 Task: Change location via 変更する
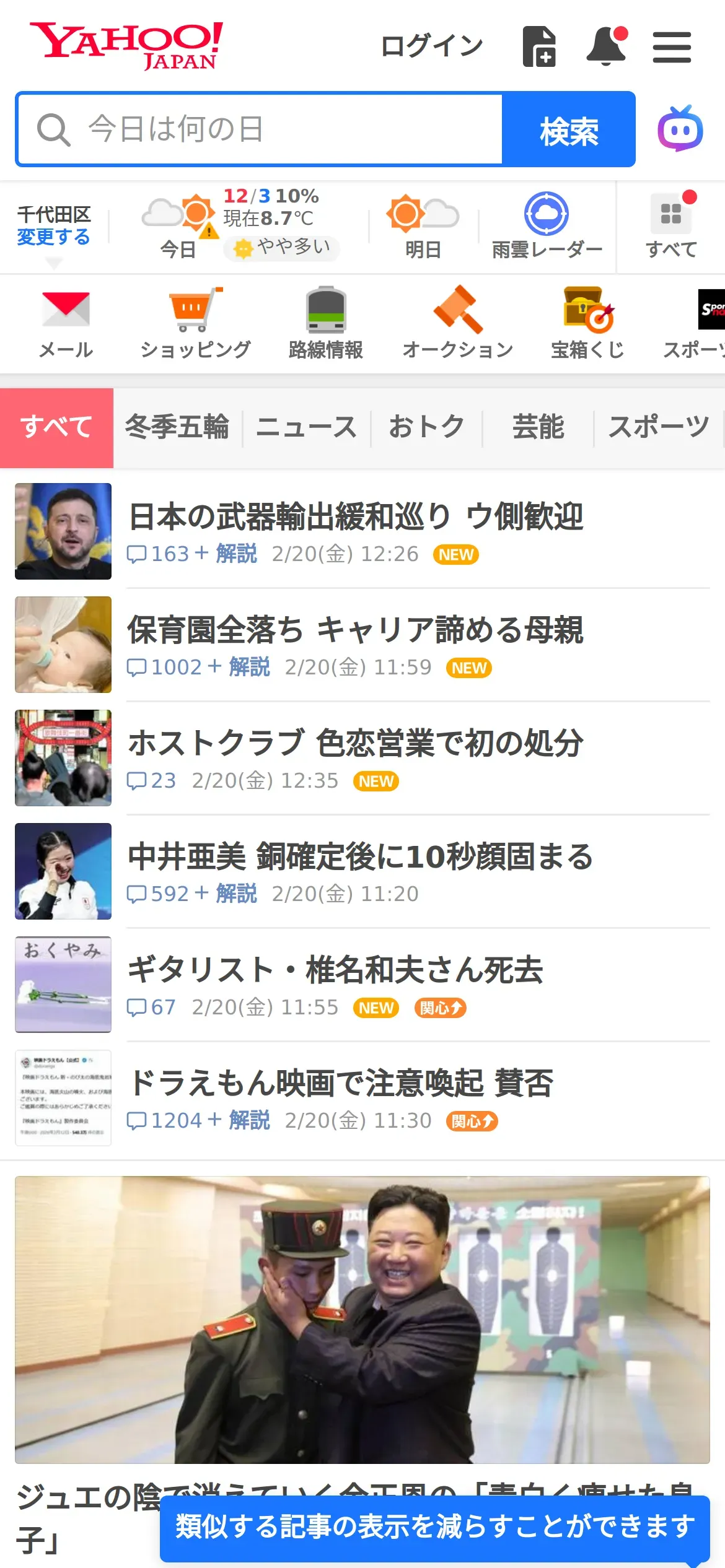(x=53, y=237)
